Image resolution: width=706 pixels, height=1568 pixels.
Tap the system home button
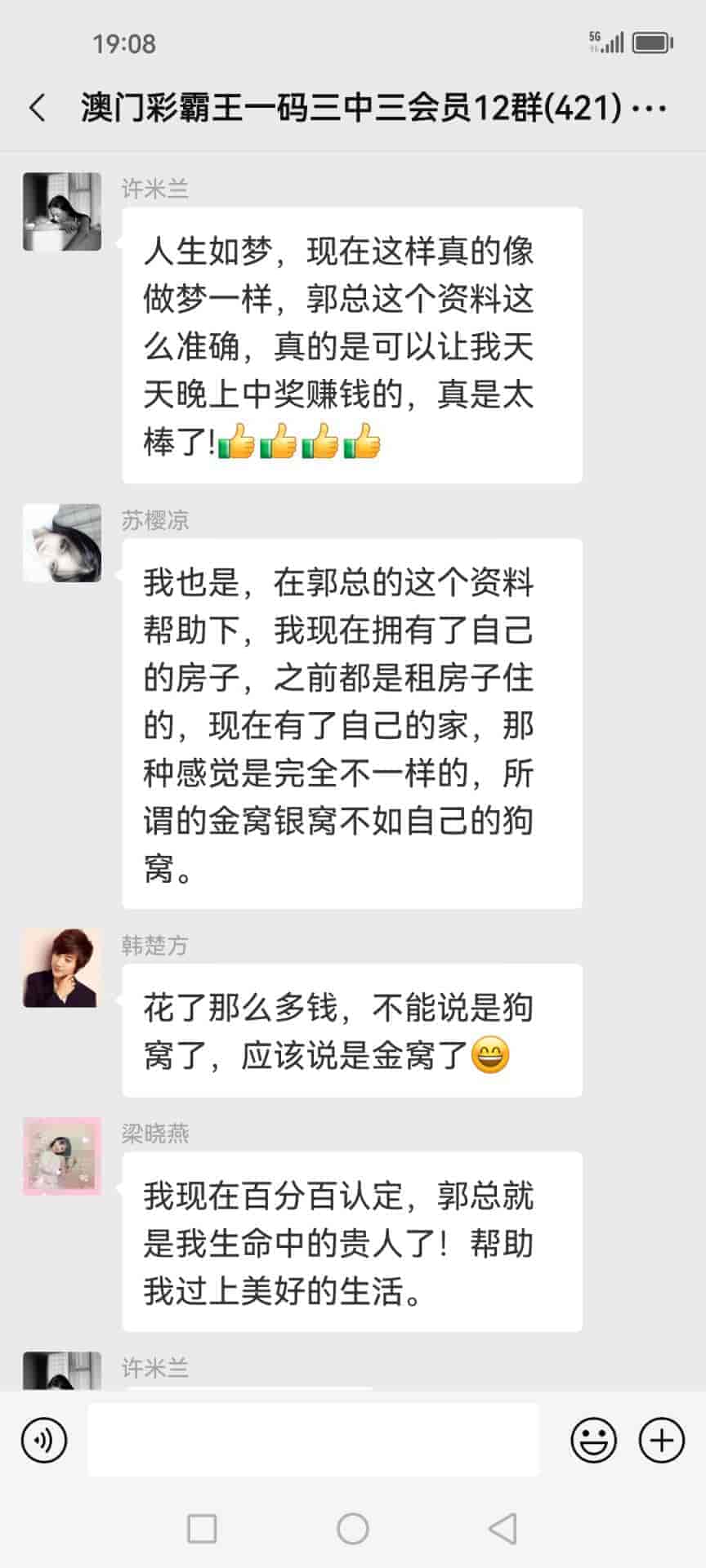[353, 1528]
